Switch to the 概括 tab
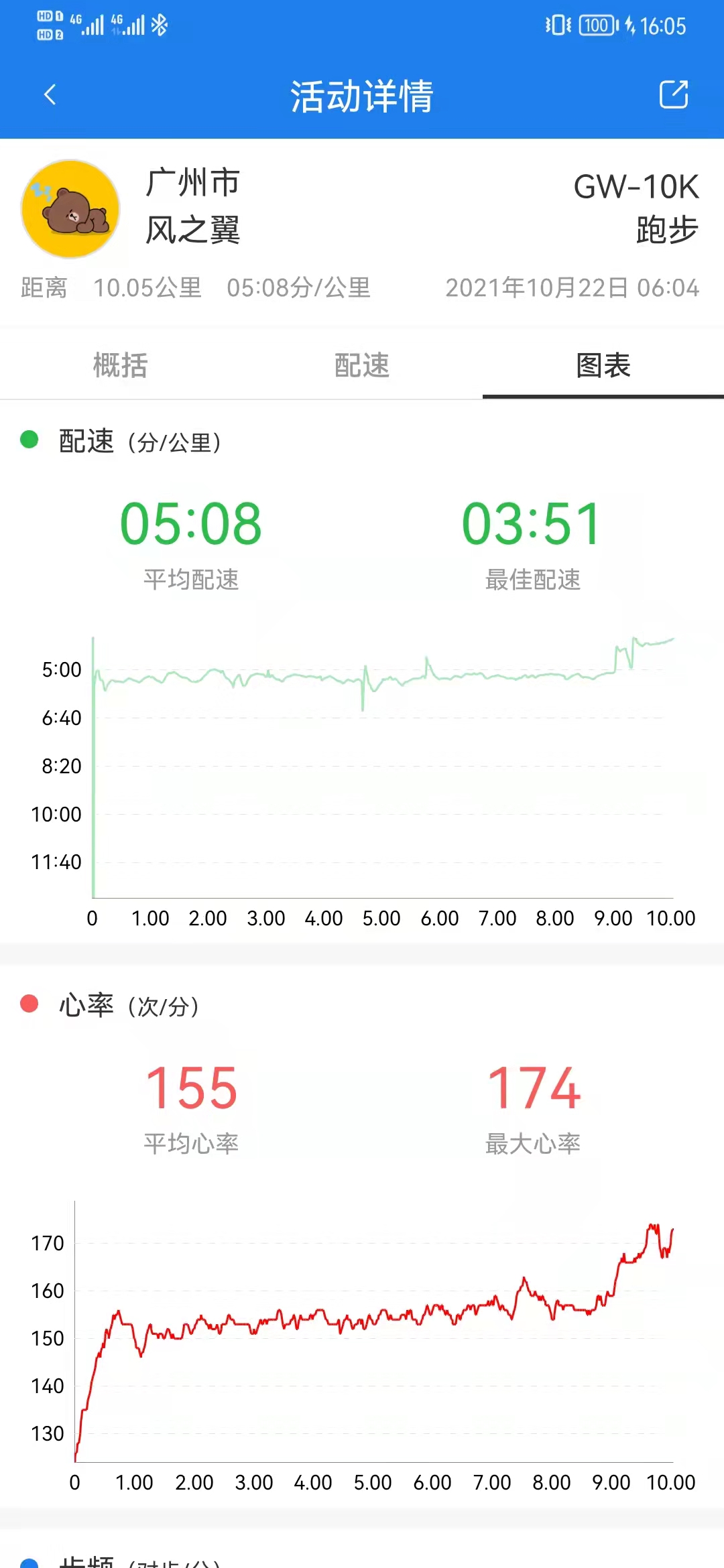This screenshot has width=724, height=1568. click(121, 365)
